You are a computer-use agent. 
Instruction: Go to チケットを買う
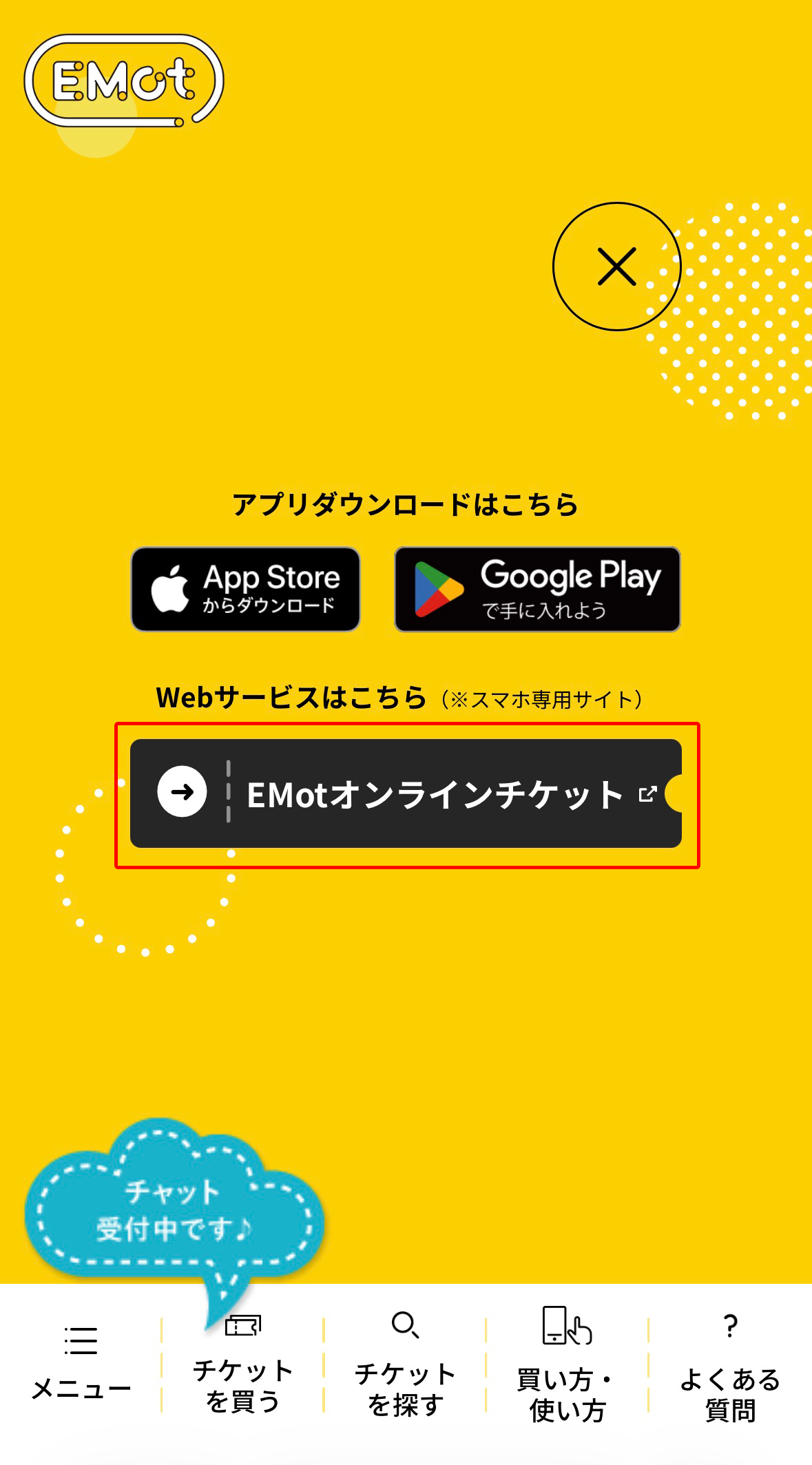point(242,1367)
